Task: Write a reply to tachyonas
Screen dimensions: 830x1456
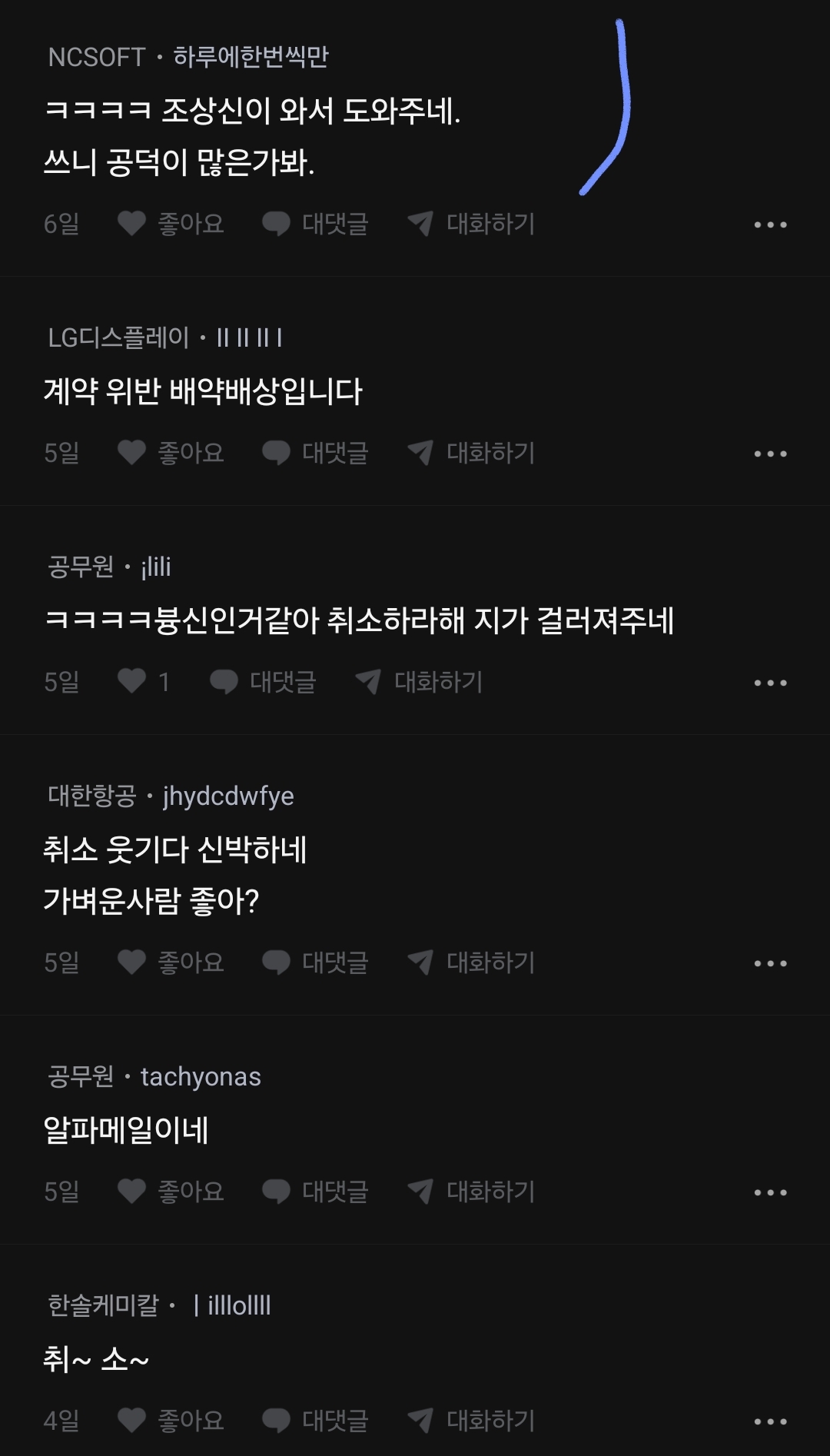Action: pos(315,1192)
